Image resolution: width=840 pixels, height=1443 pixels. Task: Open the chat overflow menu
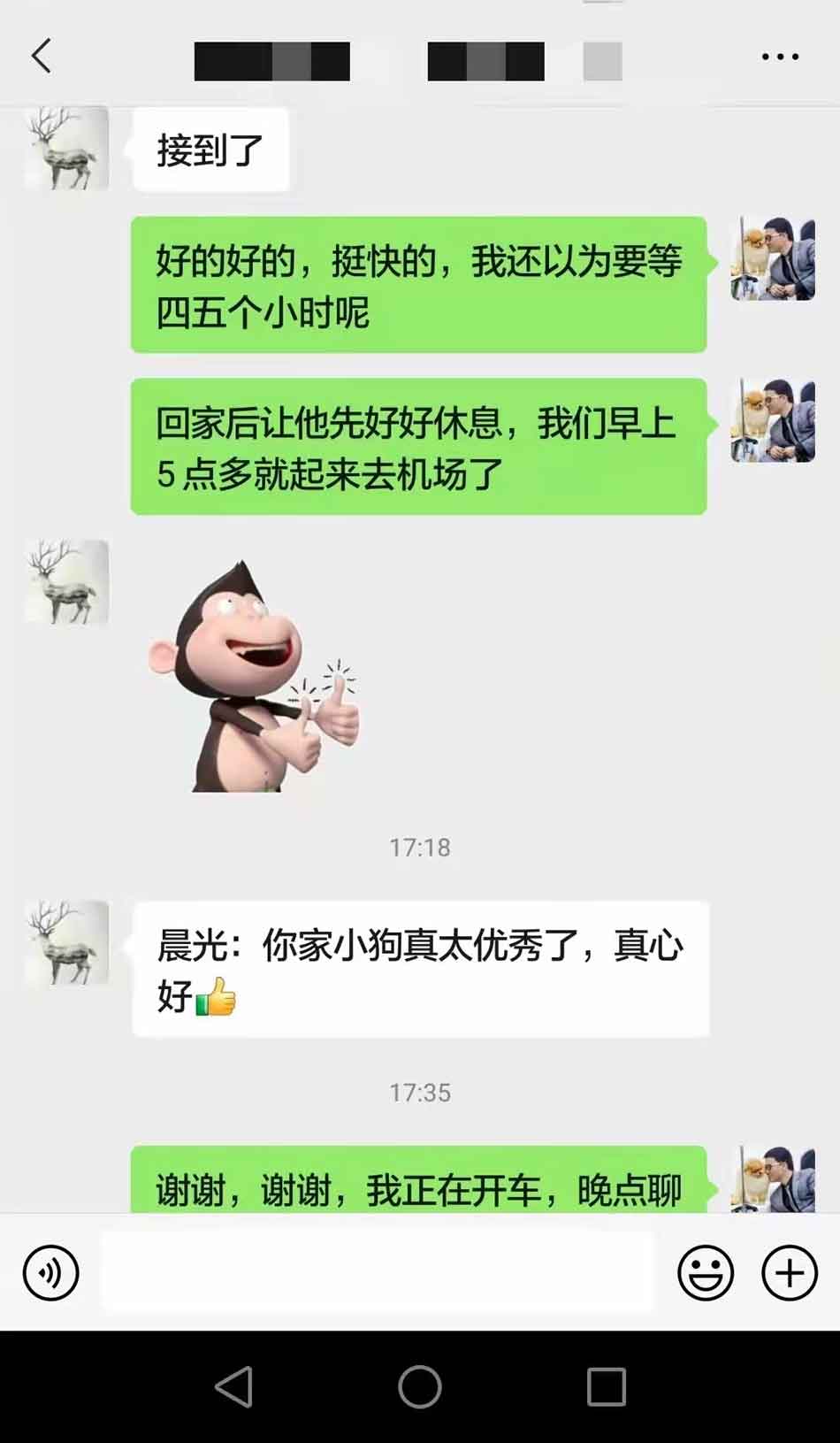780,57
